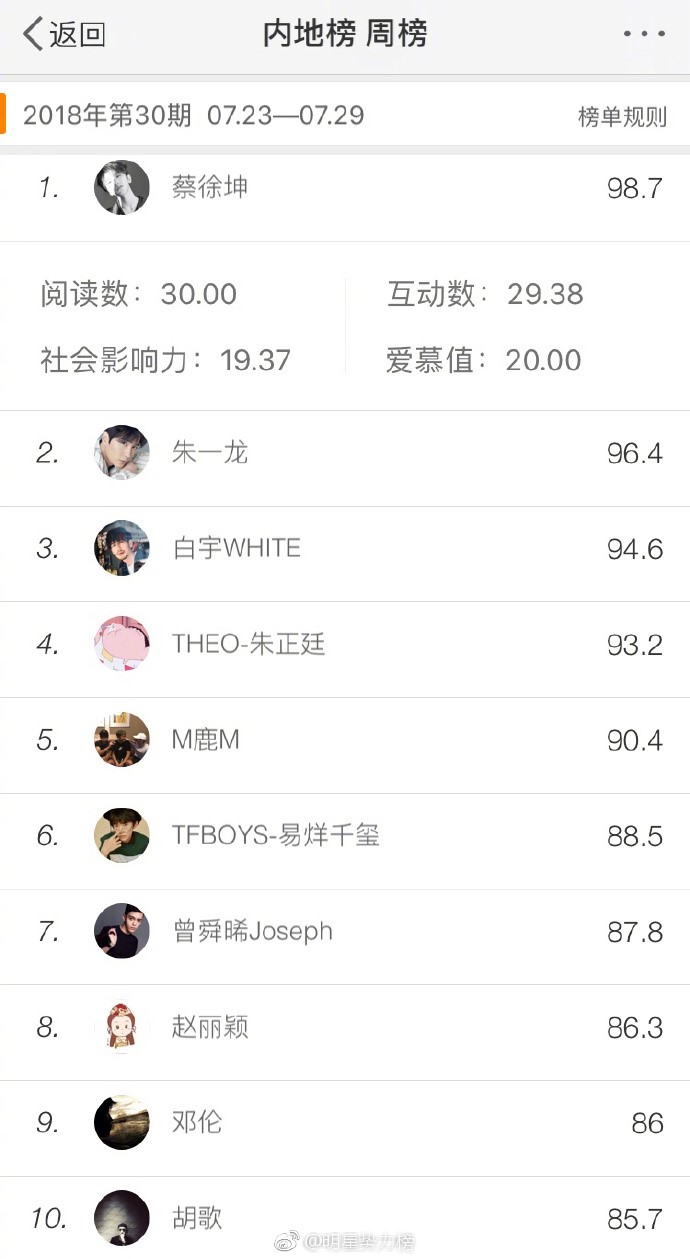Open the 朱一龙 ranking row
The width and height of the screenshot is (690, 1259).
coord(345,454)
